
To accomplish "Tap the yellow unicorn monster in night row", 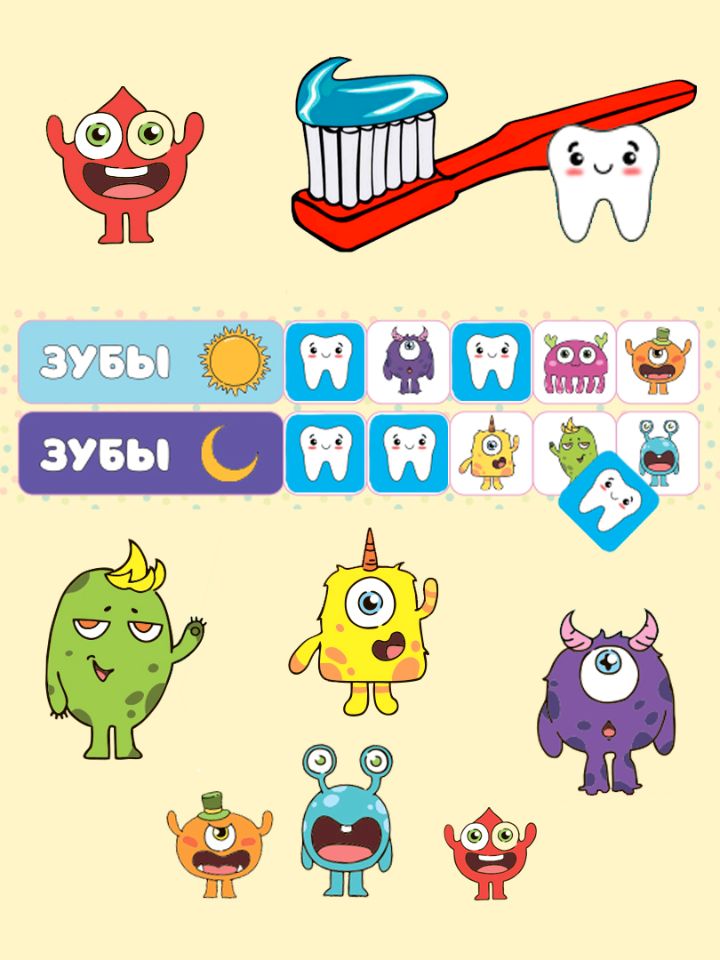I will click(x=490, y=453).
